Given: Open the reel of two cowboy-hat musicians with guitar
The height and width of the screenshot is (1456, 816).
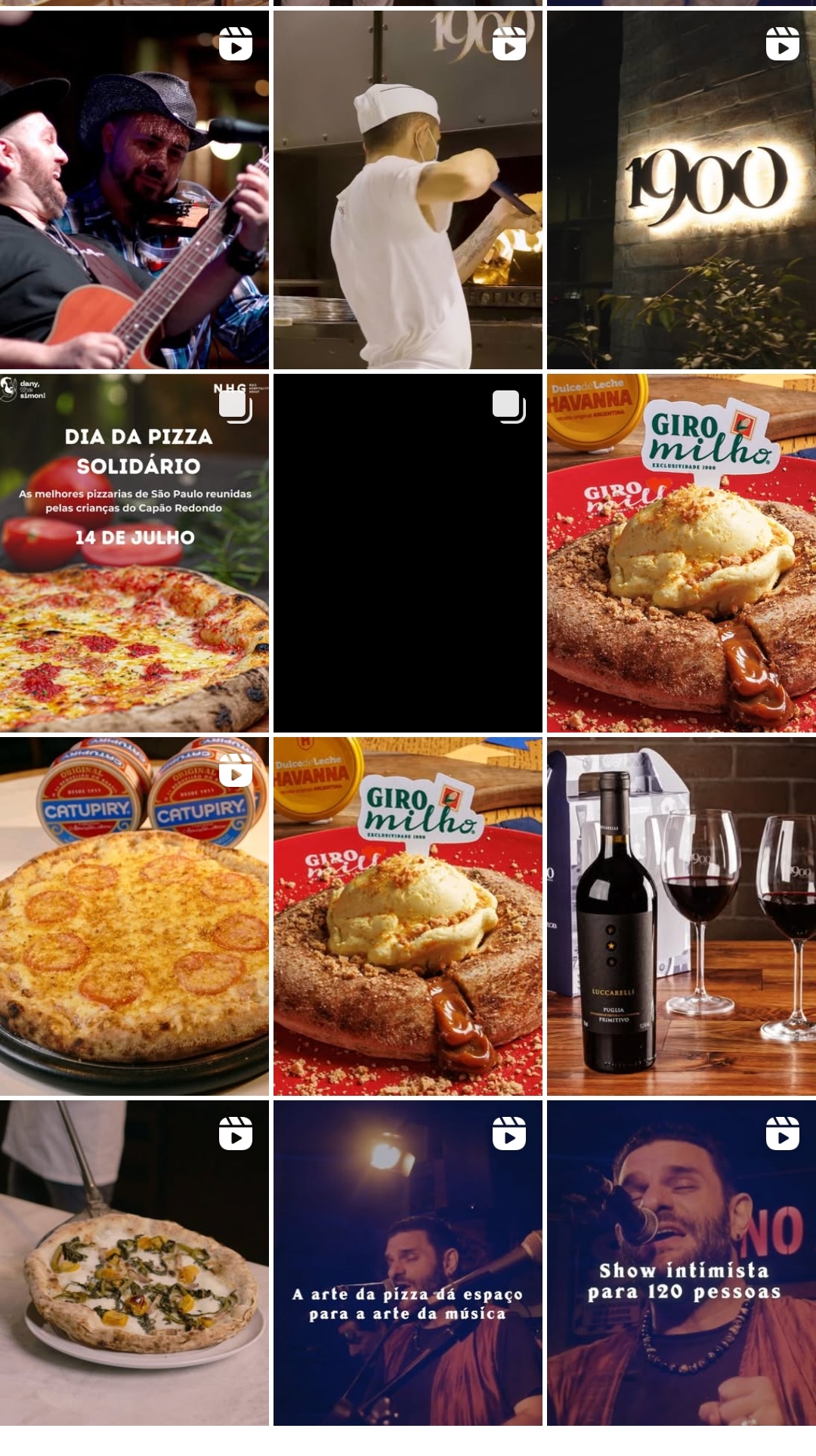Looking at the screenshot, I should click(x=134, y=189).
